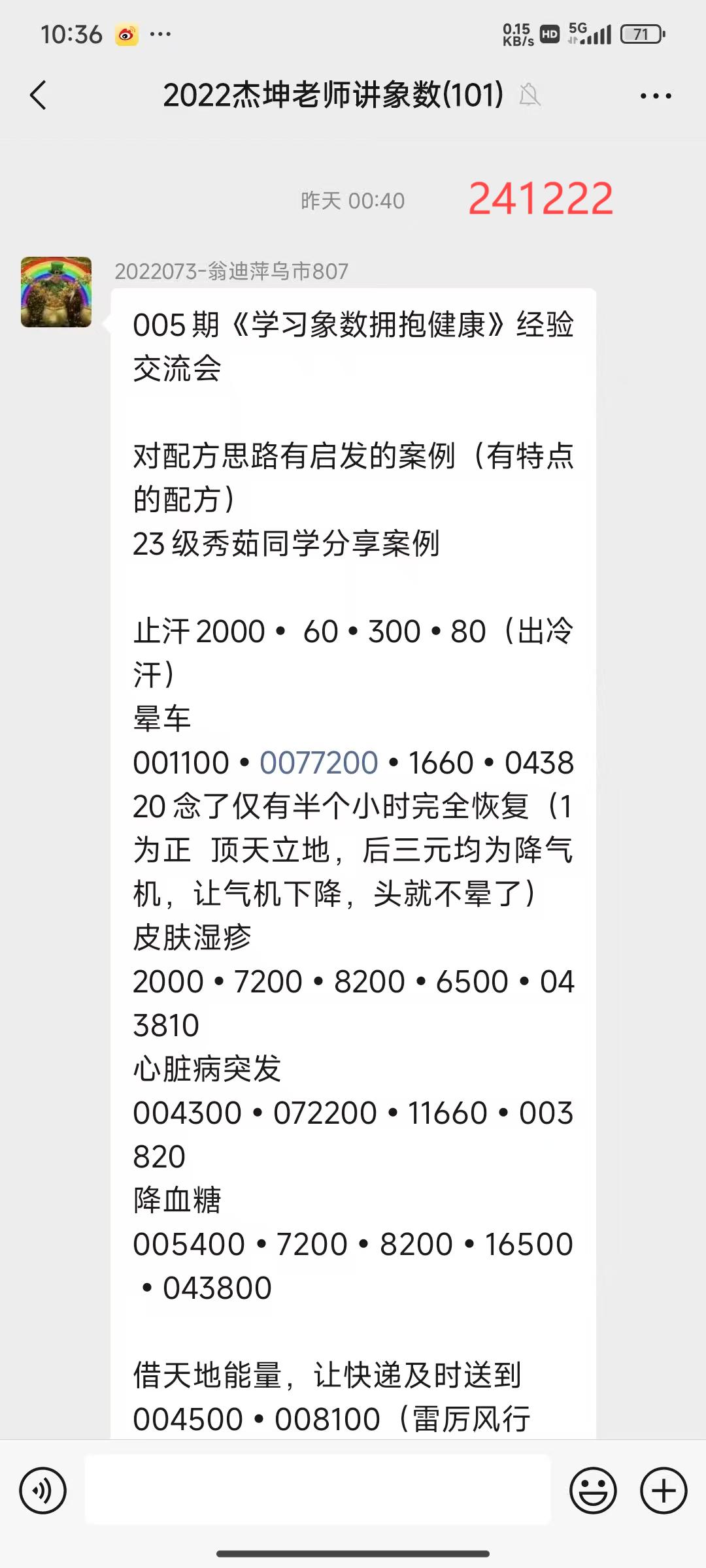Image resolution: width=706 pixels, height=1568 pixels.
Task: Go back from the group chat
Action: (x=39, y=95)
